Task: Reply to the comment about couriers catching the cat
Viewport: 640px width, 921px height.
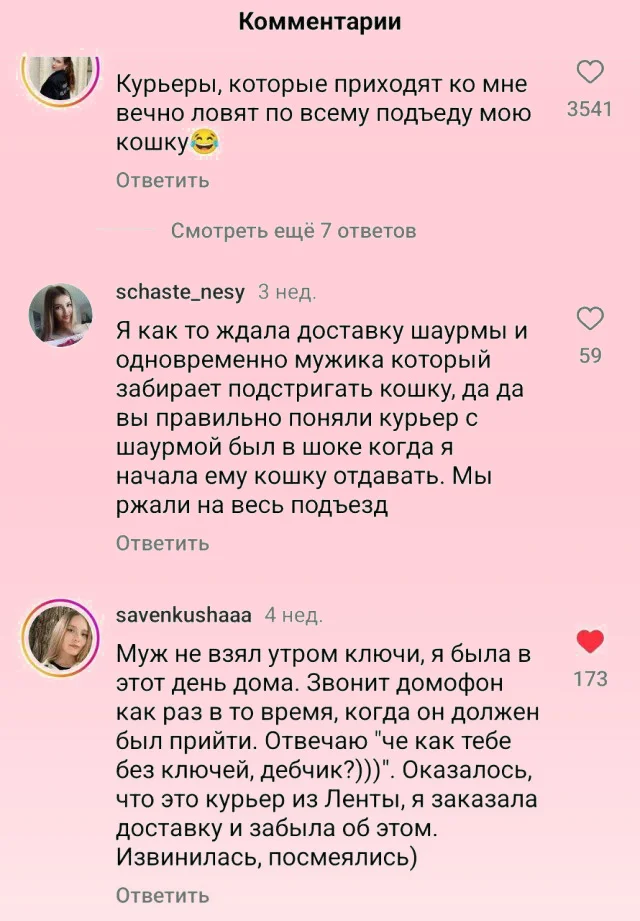Action: [x=162, y=180]
